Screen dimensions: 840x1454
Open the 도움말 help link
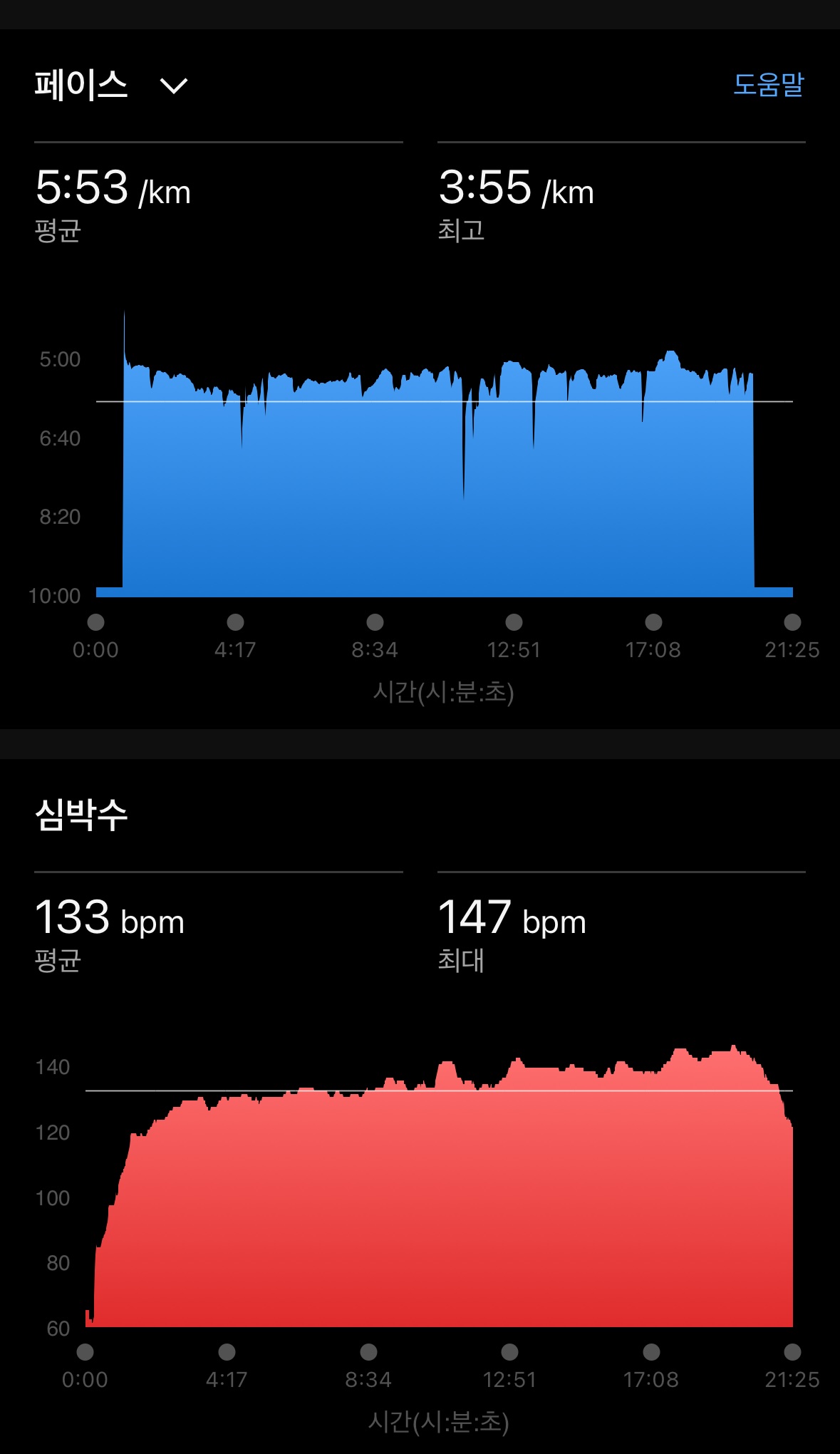click(x=768, y=85)
